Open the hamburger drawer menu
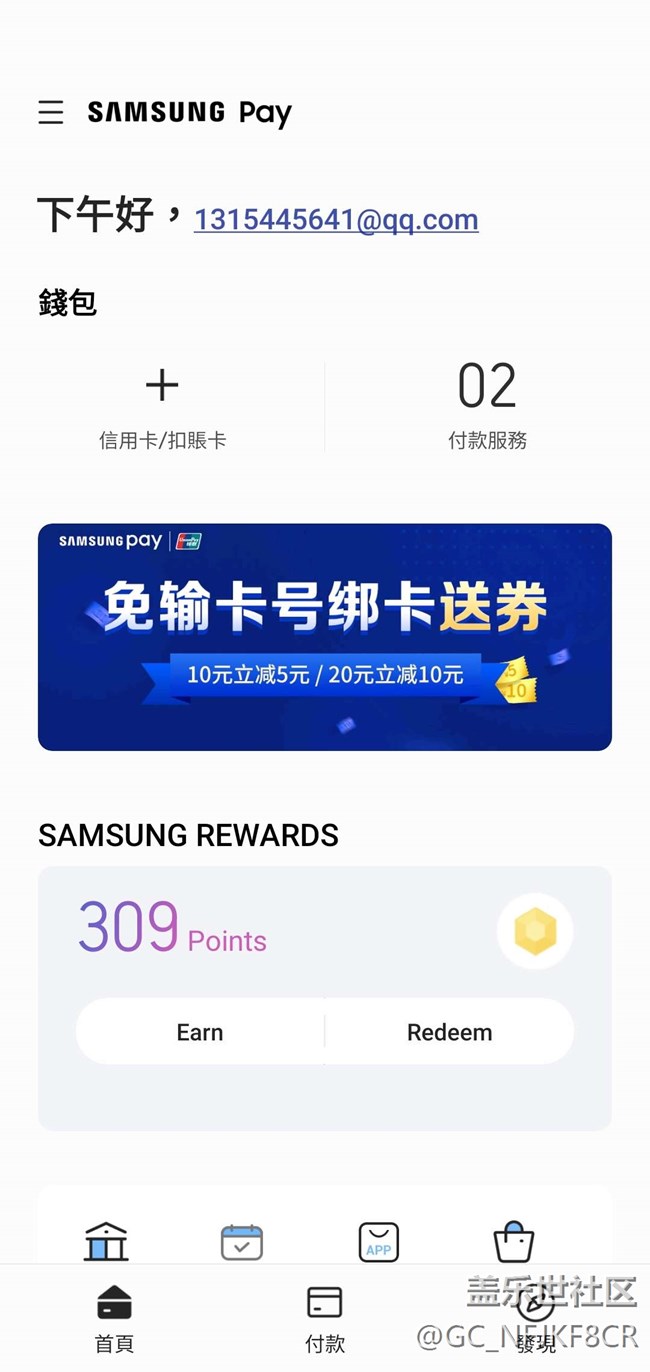650x1372 pixels. click(51, 112)
